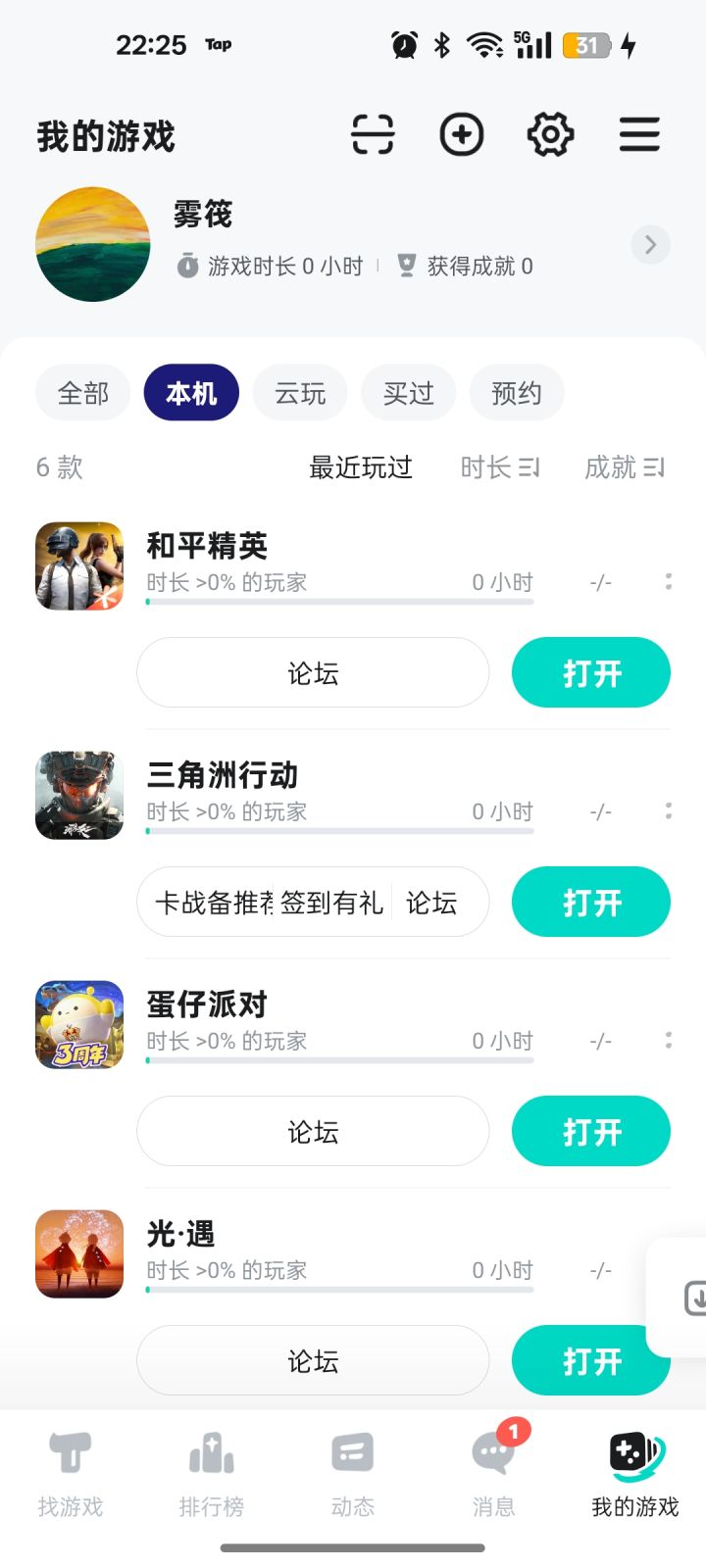Viewport: 706px width, 1568px height.
Task: Select the 云玩 filter chip
Action: (x=300, y=393)
